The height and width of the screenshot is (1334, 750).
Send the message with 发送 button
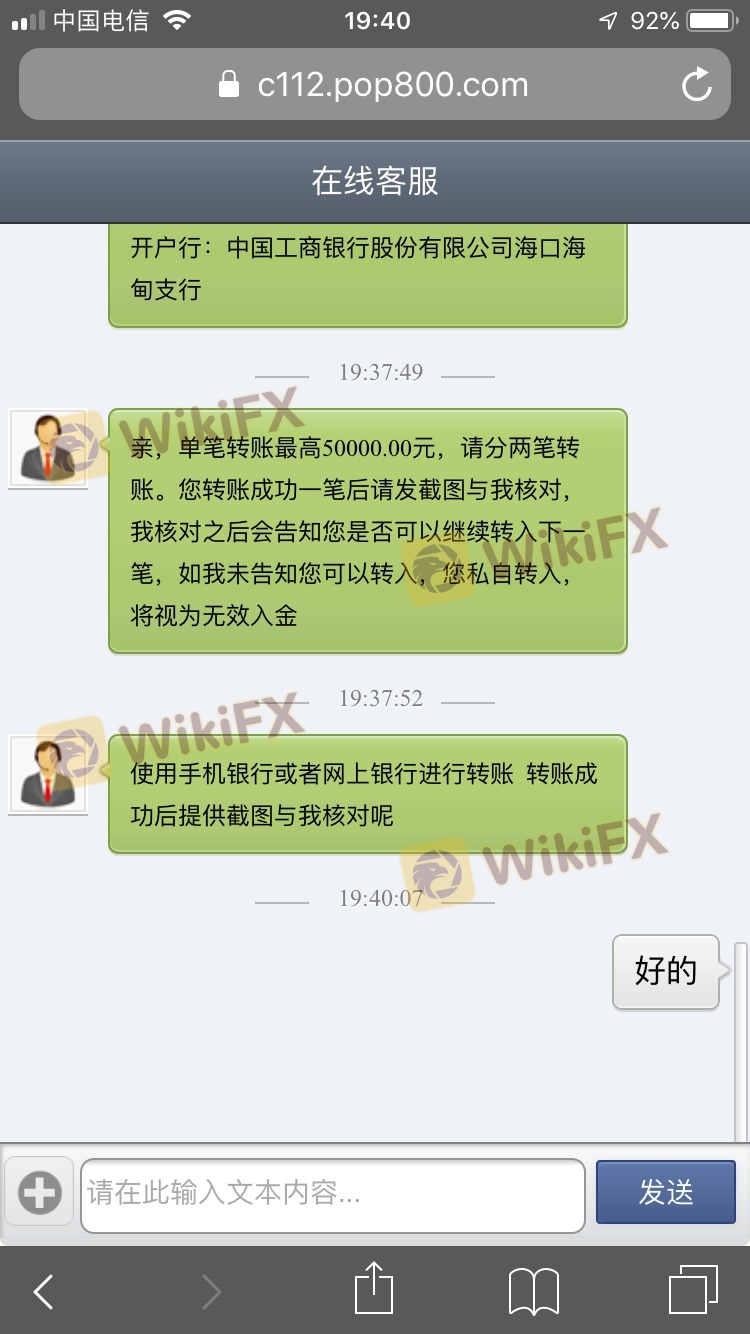point(665,1192)
